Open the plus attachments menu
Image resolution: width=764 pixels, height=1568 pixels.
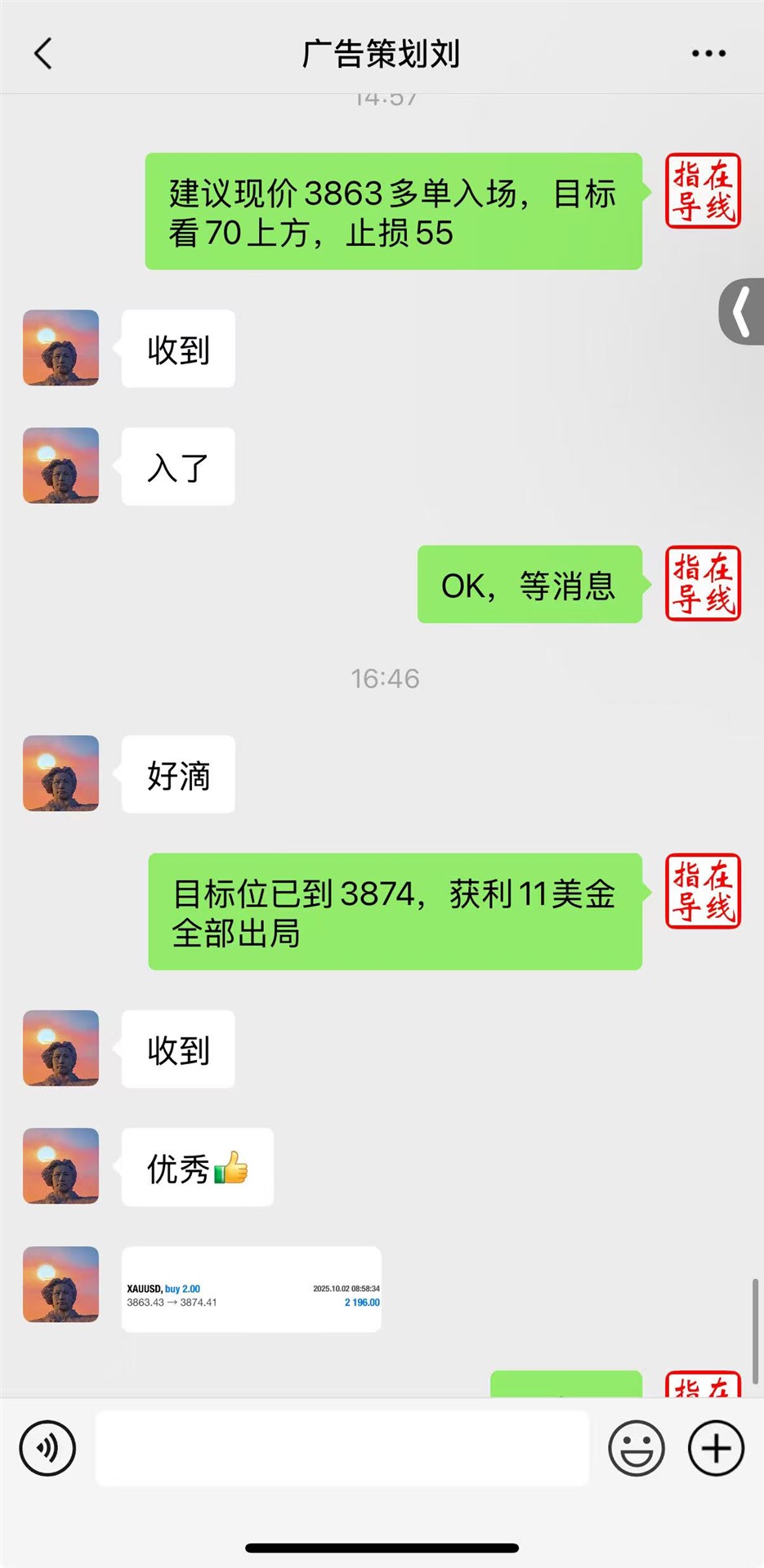pos(716,1448)
